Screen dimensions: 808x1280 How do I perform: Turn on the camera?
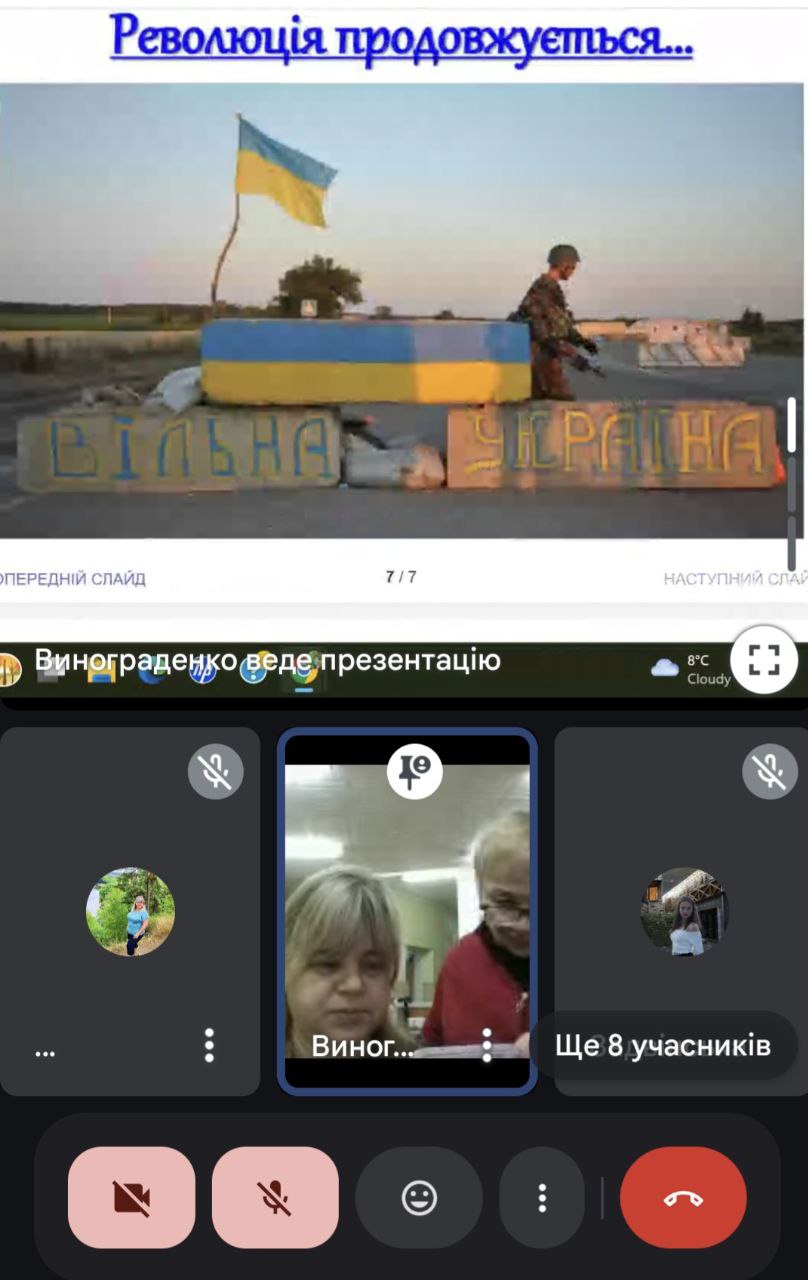point(131,1197)
